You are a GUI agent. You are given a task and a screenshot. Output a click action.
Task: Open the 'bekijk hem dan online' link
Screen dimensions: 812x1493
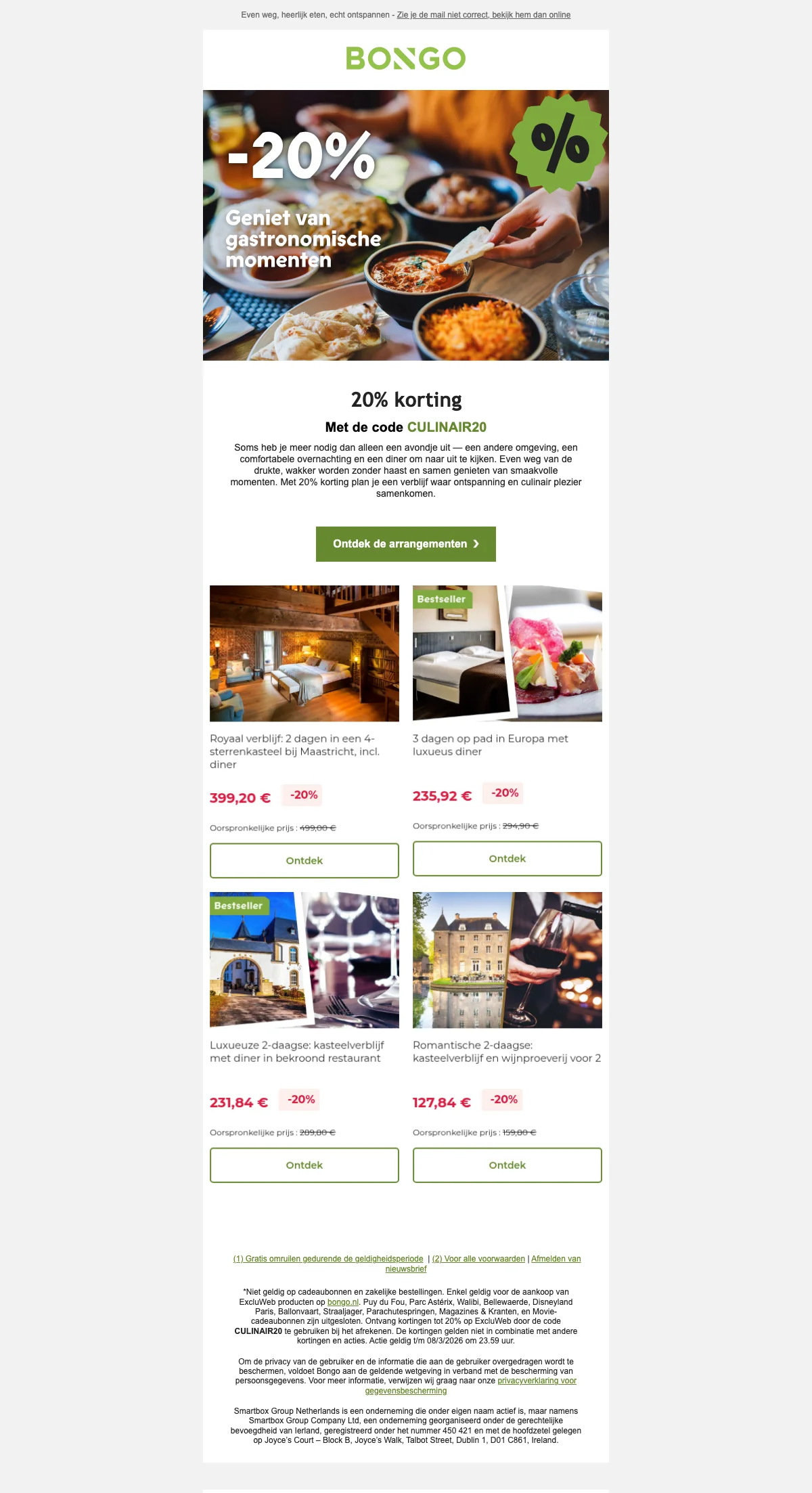coord(483,15)
